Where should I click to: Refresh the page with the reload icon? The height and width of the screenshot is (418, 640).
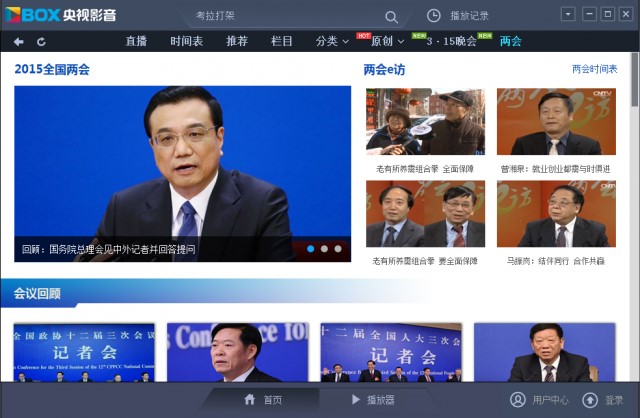coord(41,41)
